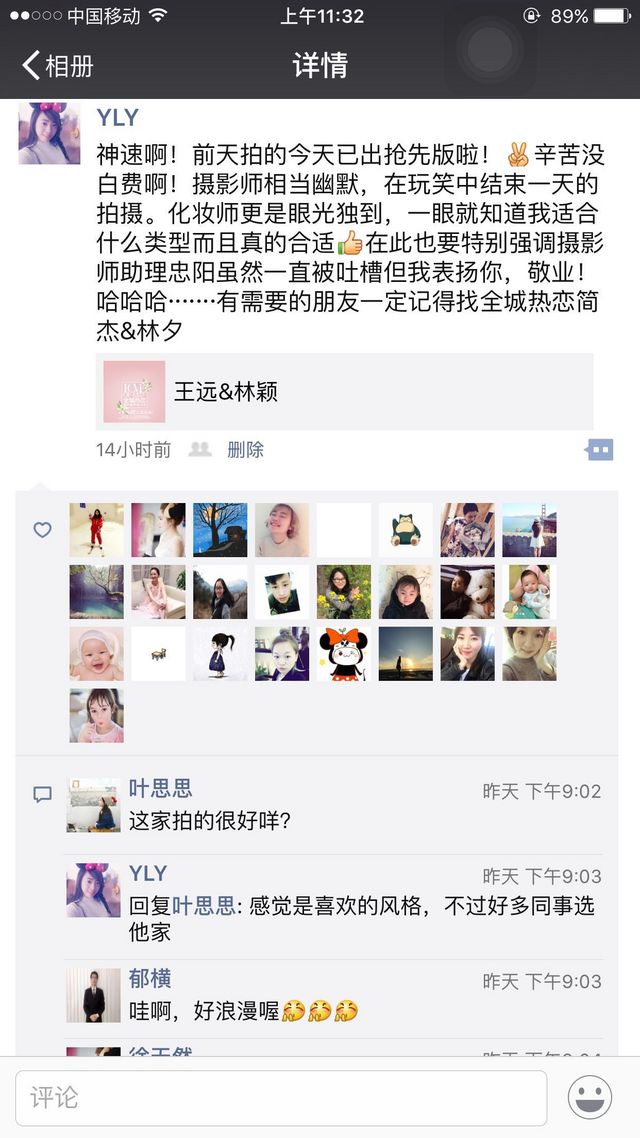Open the like/comment popup button
The image size is (640, 1138).
[599, 450]
